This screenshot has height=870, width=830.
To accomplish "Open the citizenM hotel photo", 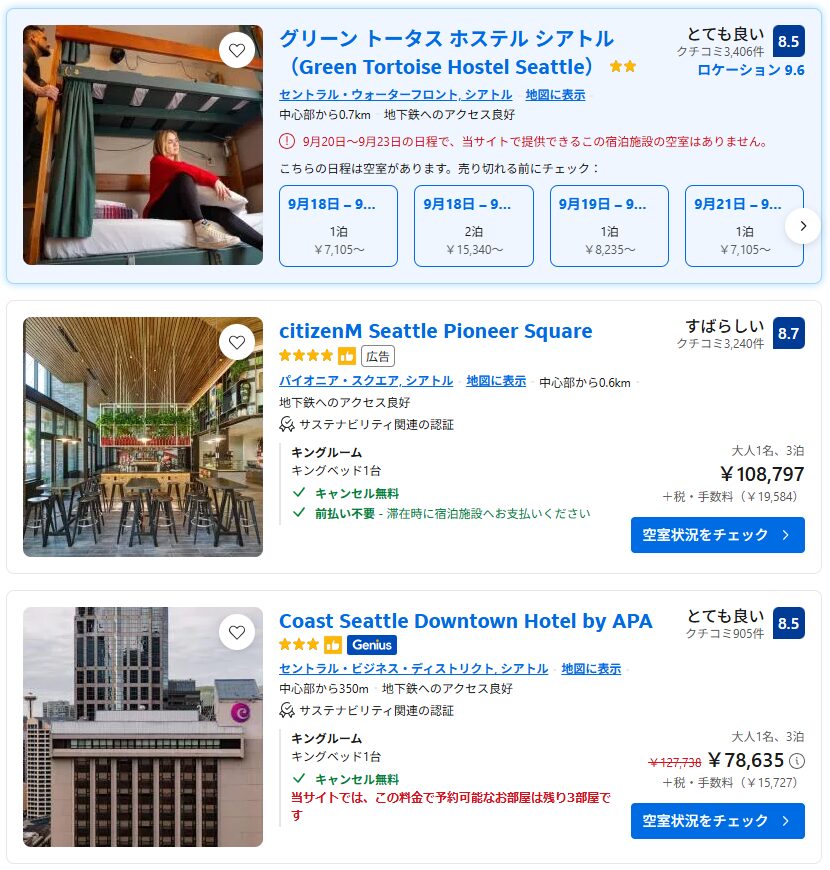I will click(143, 437).
